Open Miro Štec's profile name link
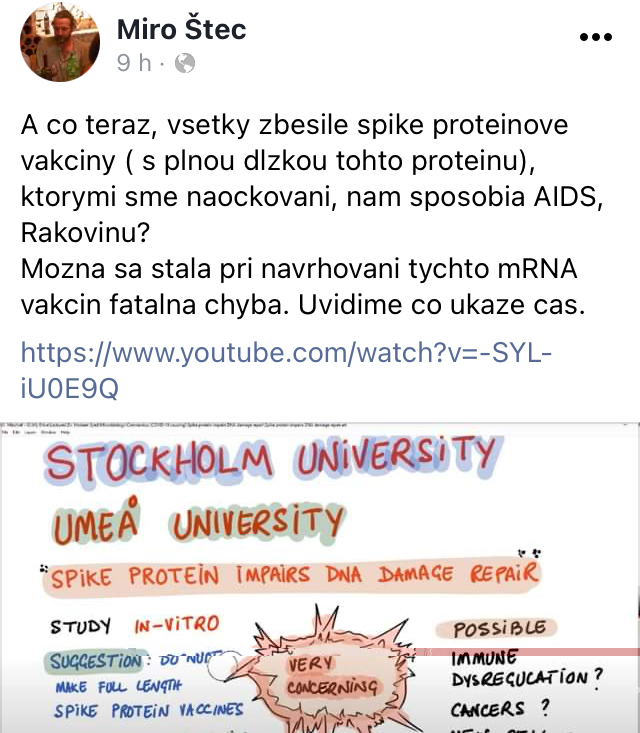The width and height of the screenshot is (640, 733). (x=181, y=29)
